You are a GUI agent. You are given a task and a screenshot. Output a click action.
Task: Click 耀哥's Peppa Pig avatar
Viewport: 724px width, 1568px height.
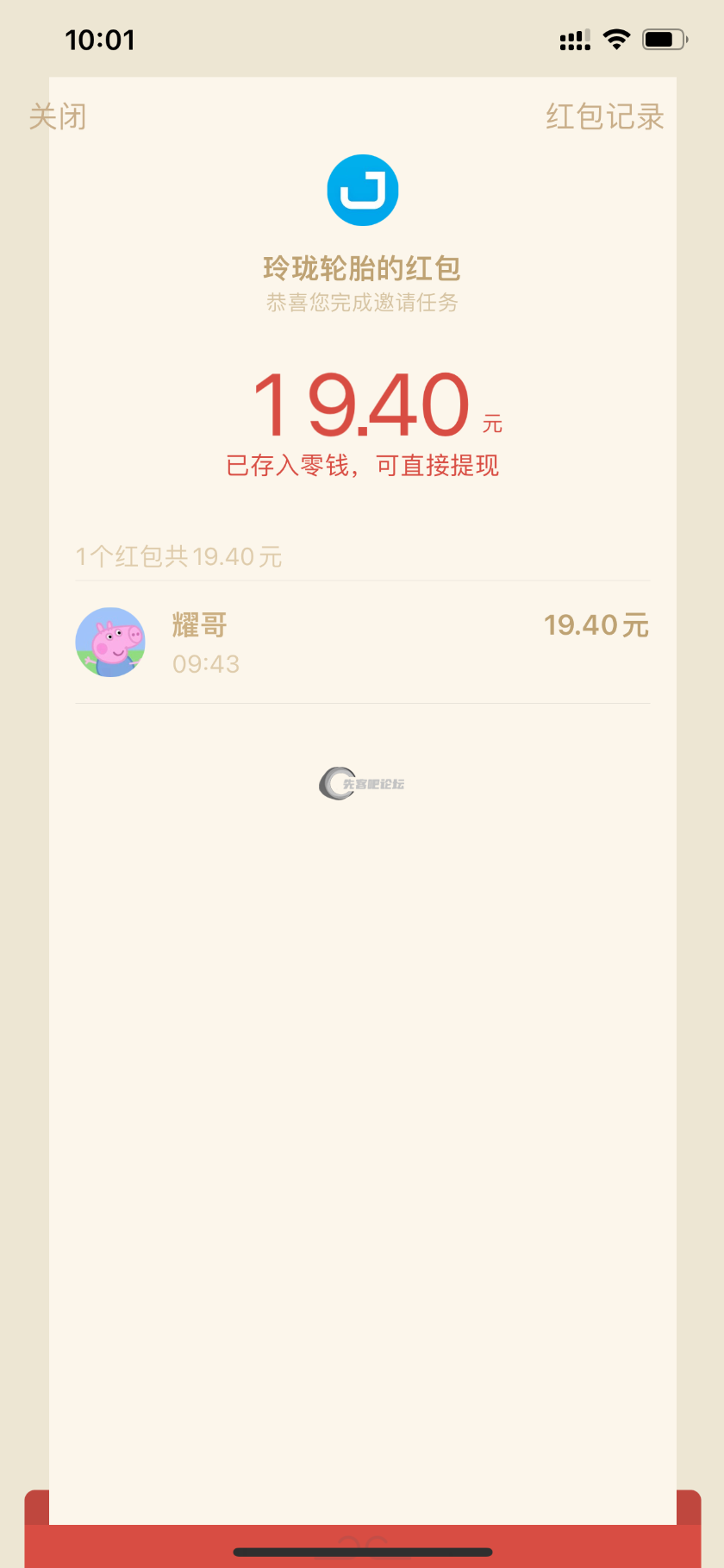coord(110,642)
